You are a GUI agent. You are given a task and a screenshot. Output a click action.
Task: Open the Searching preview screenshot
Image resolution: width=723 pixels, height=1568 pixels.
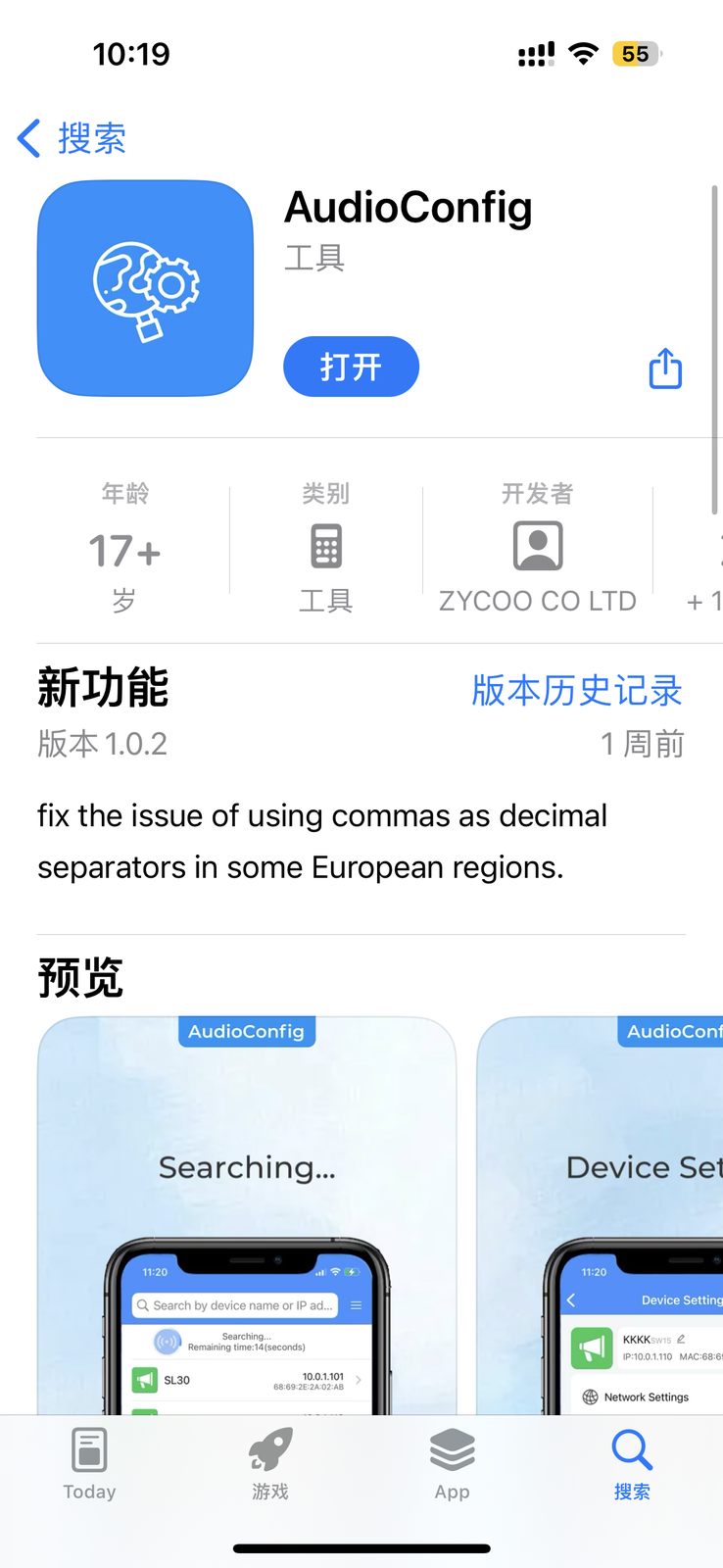click(247, 1215)
